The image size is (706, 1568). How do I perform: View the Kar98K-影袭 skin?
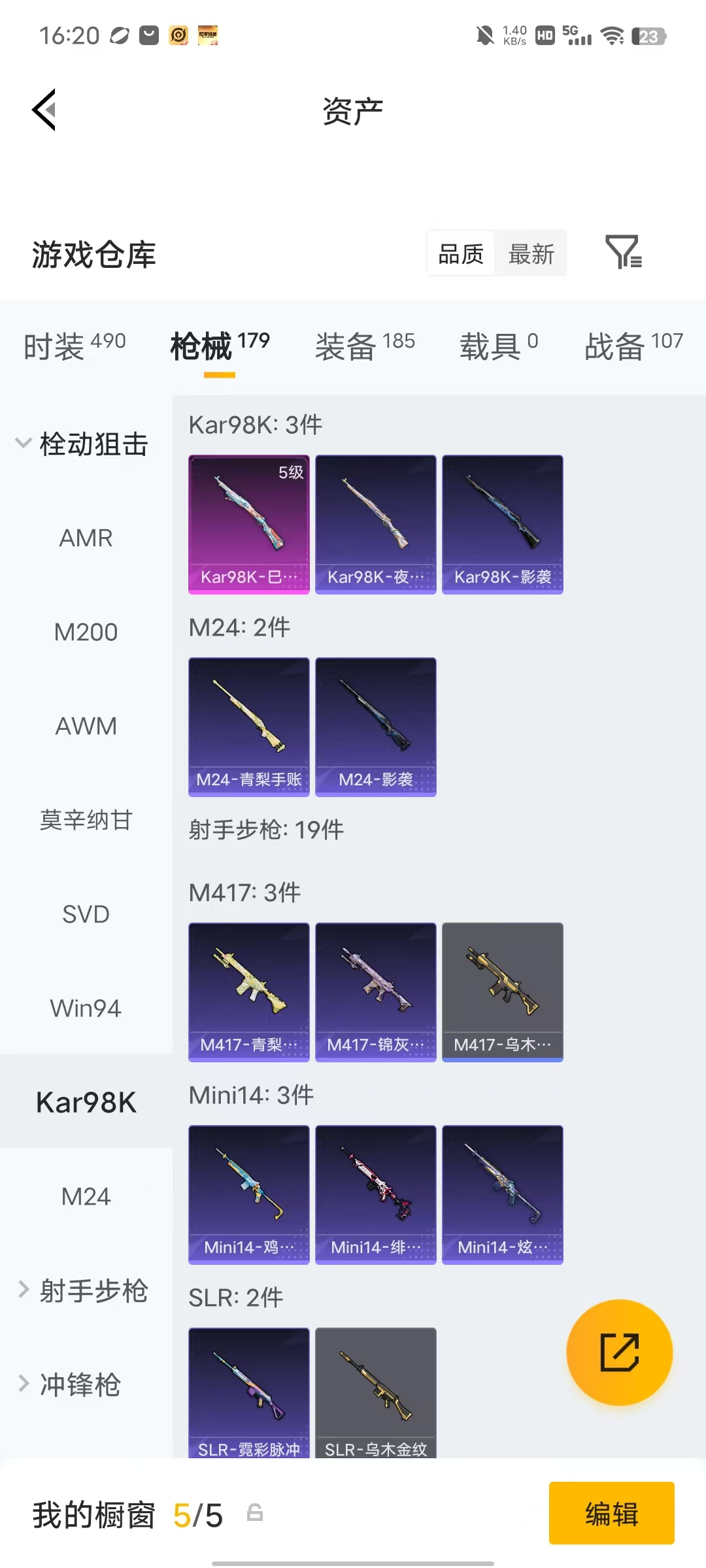point(503,525)
